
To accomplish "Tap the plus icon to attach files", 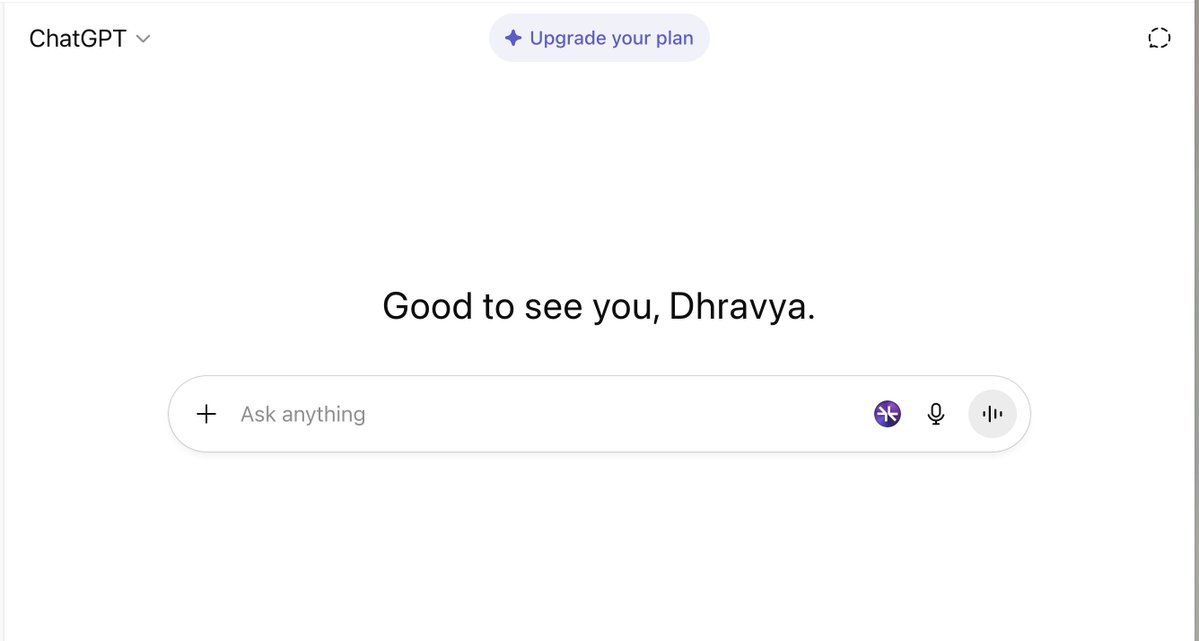I will point(206,414).
